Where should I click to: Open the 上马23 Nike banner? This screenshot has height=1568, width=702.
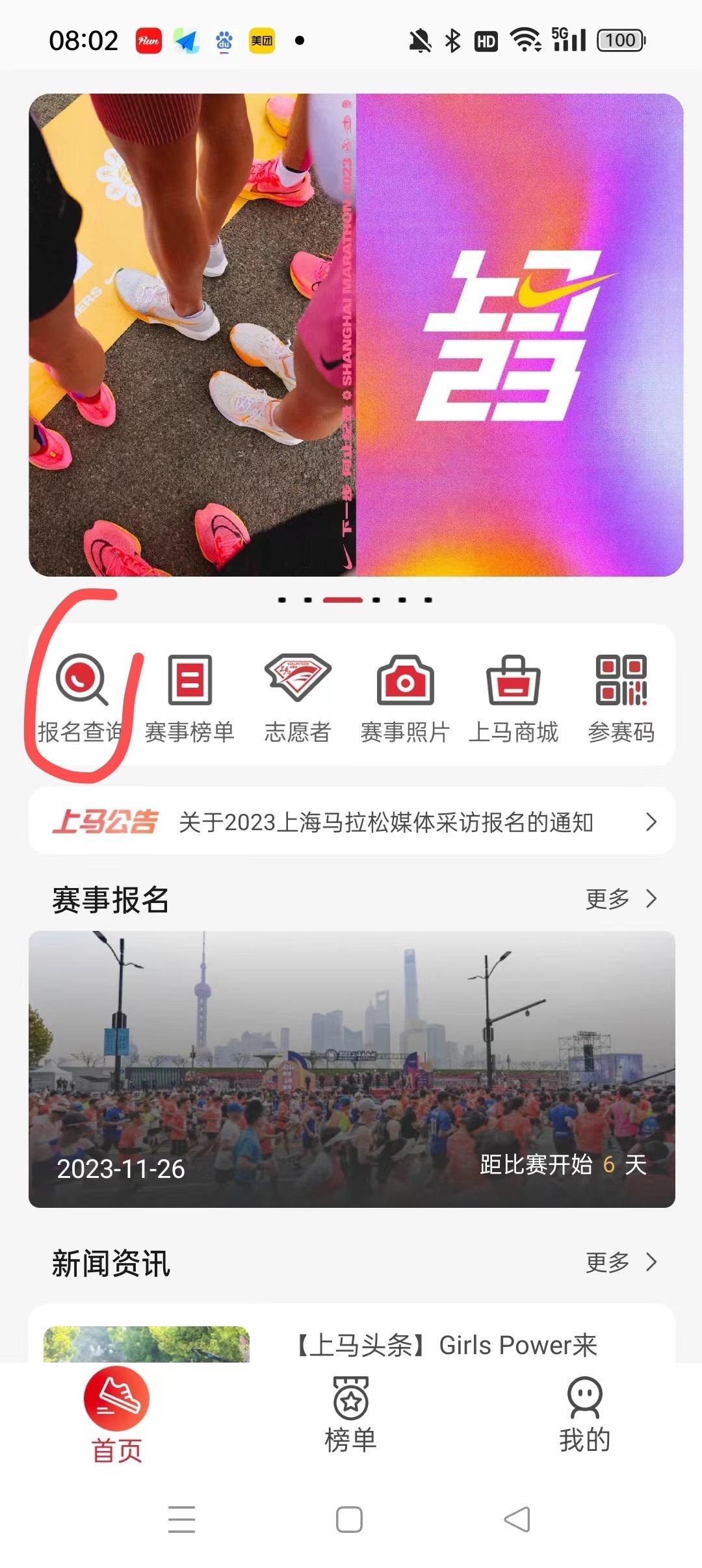click(x=356, y=335)
